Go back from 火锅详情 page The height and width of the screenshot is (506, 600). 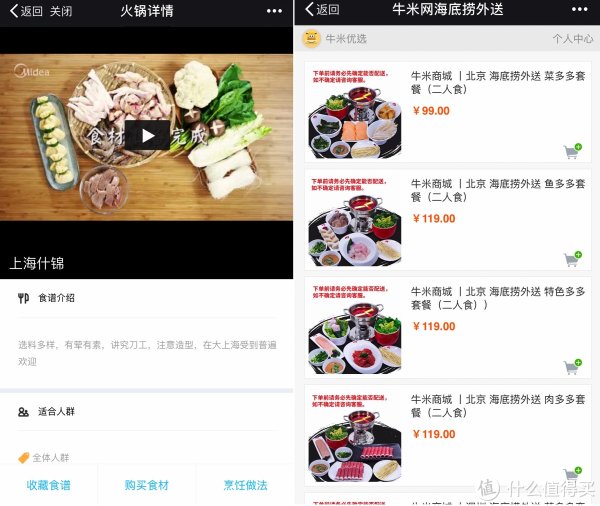pos(26,11)
